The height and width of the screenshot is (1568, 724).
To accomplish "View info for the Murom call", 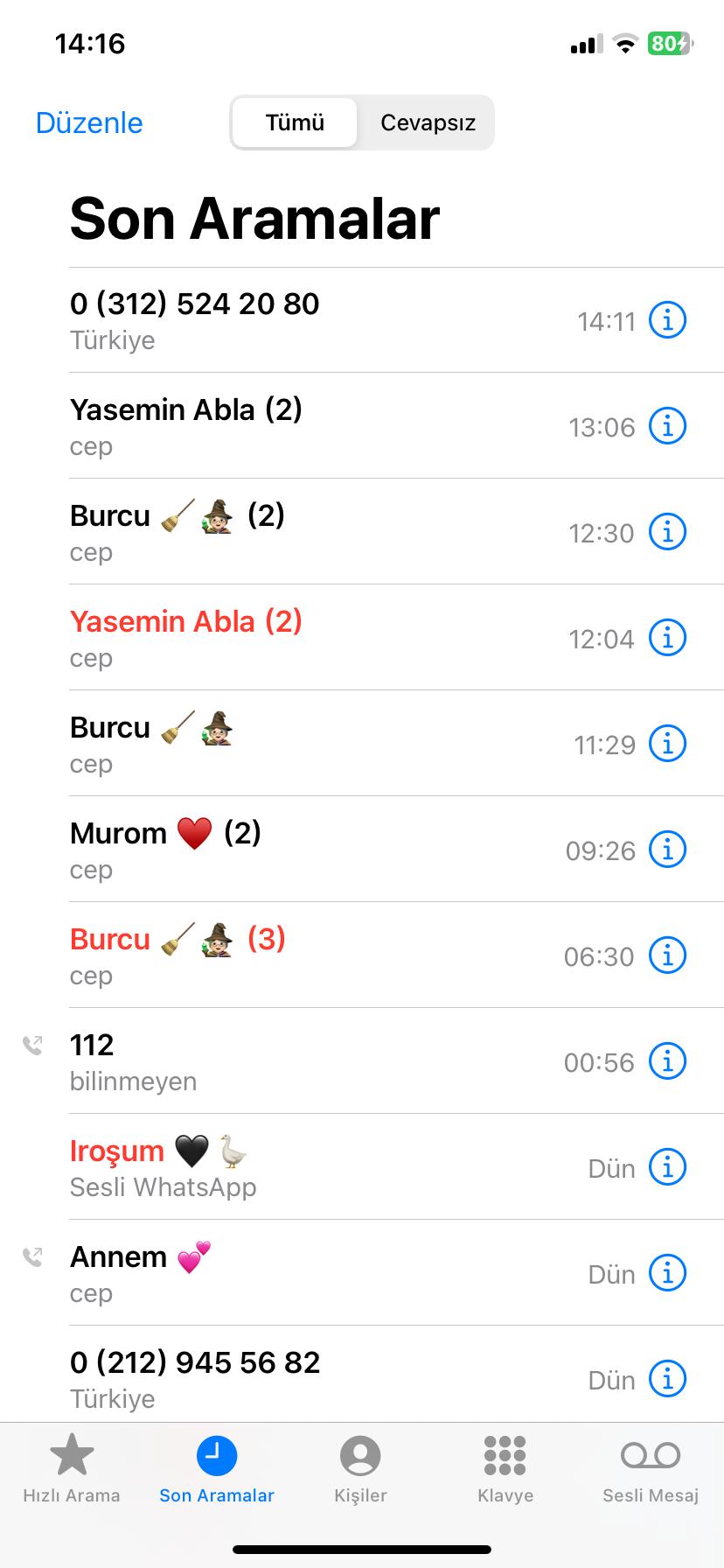I will pos(667,850).
